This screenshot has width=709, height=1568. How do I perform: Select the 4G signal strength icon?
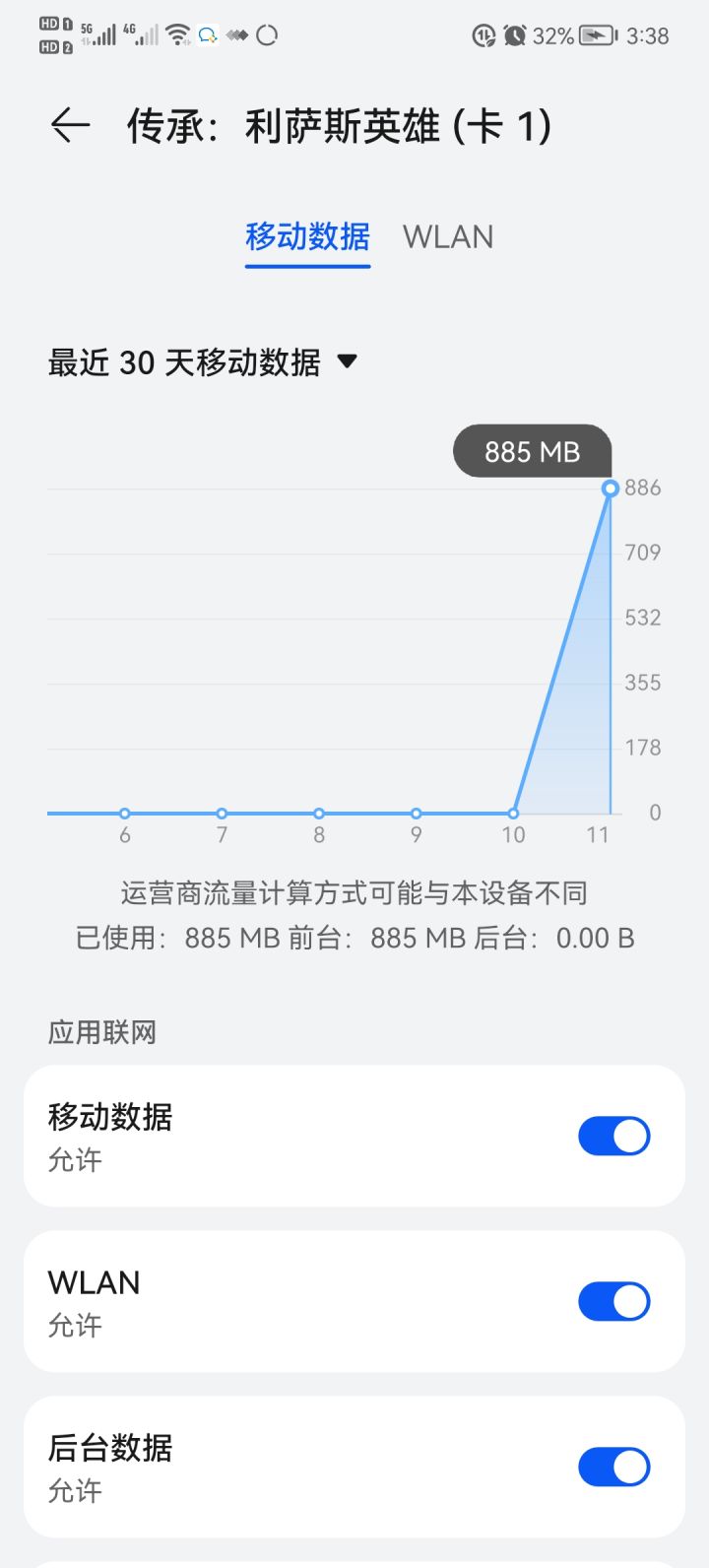tap(142, 37)
